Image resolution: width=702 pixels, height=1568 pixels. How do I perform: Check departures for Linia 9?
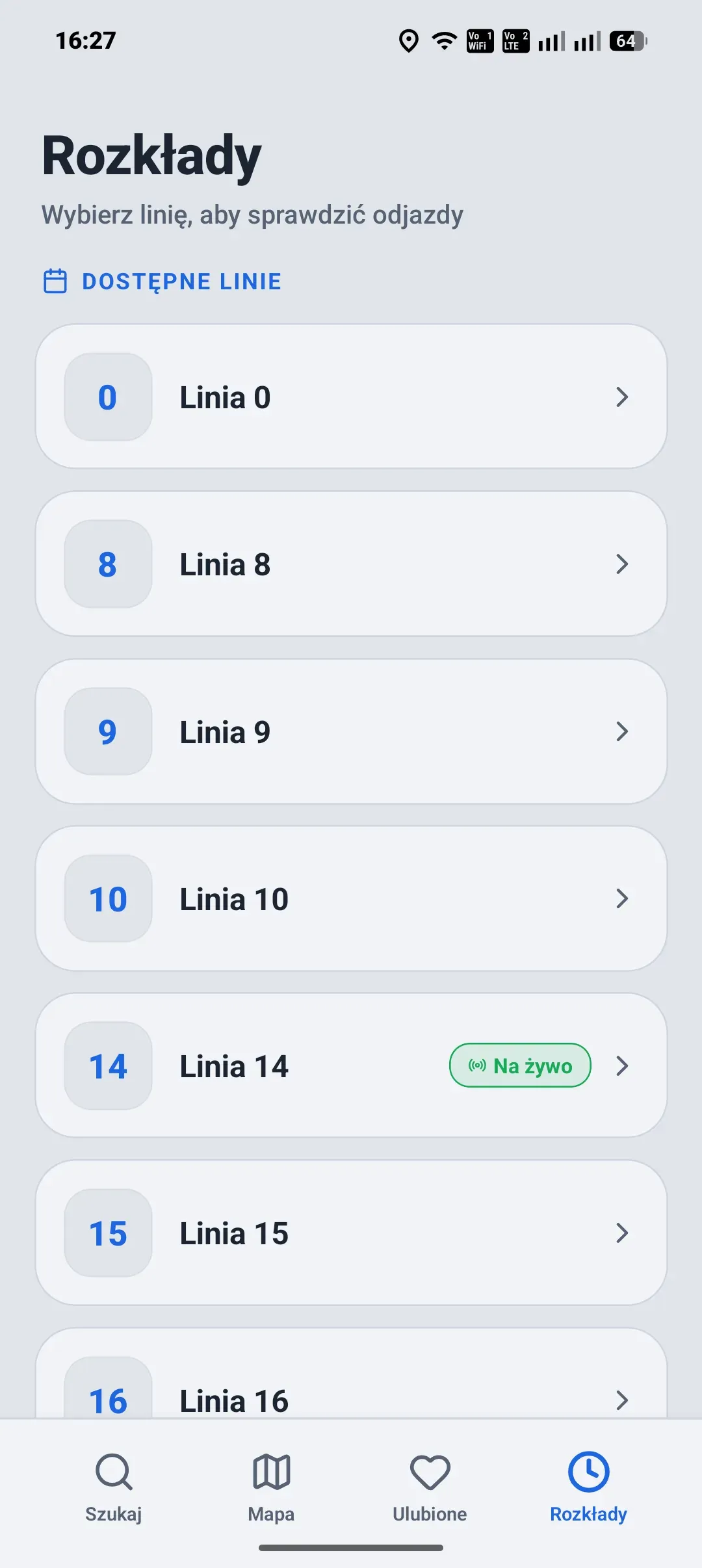click(351, 731)
